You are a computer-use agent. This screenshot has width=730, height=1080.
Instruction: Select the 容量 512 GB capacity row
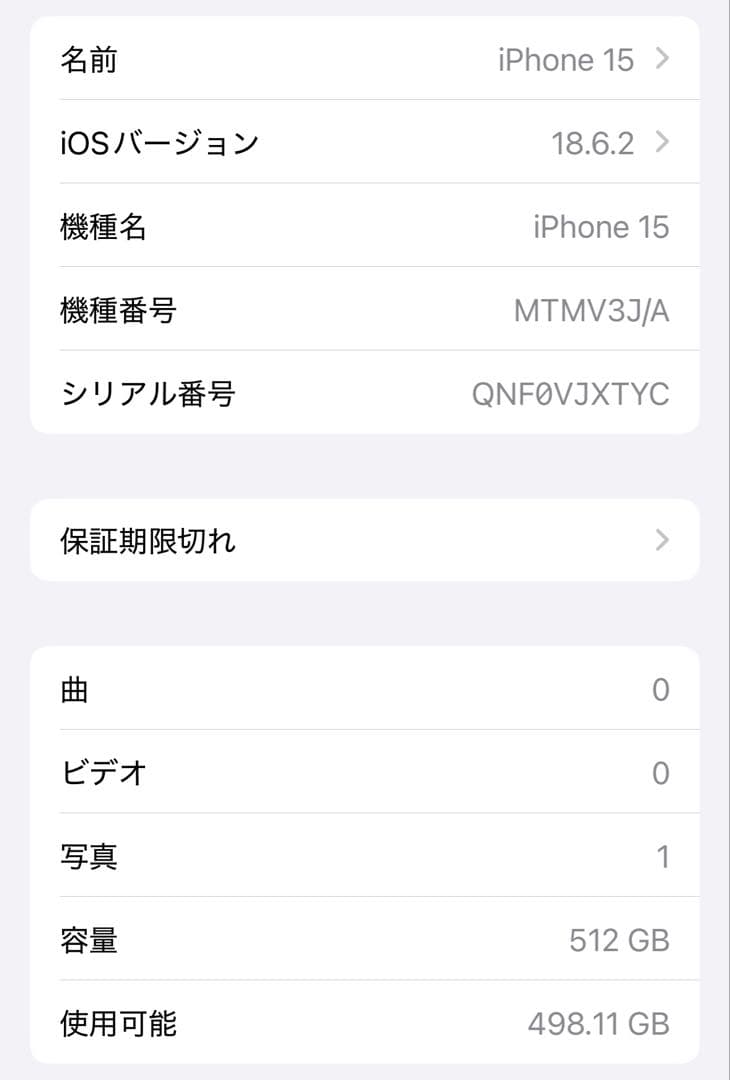tap(365, 939)
